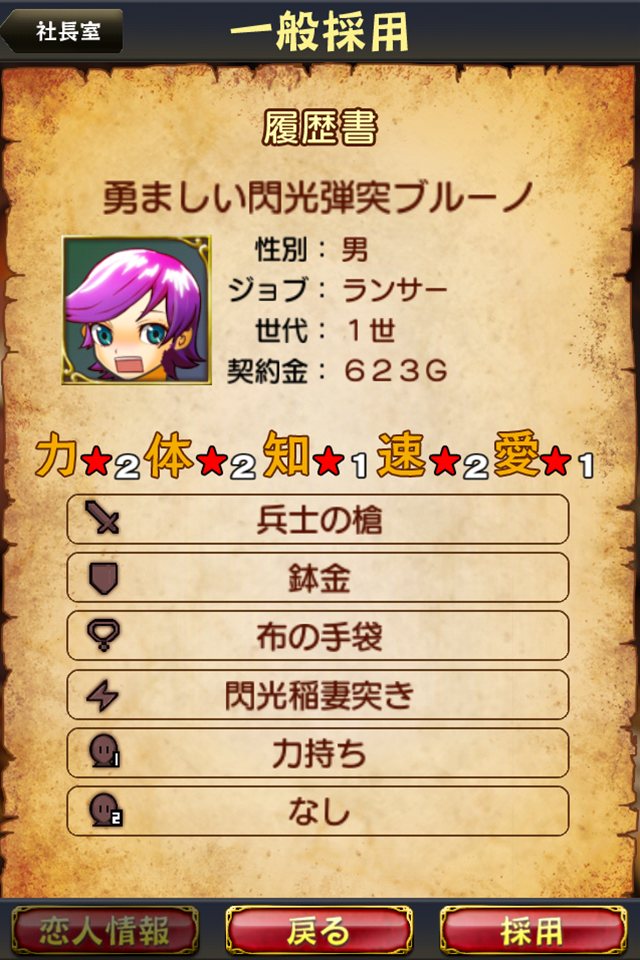Open the 閃光稲妻突き skill row

pos(318,695)
